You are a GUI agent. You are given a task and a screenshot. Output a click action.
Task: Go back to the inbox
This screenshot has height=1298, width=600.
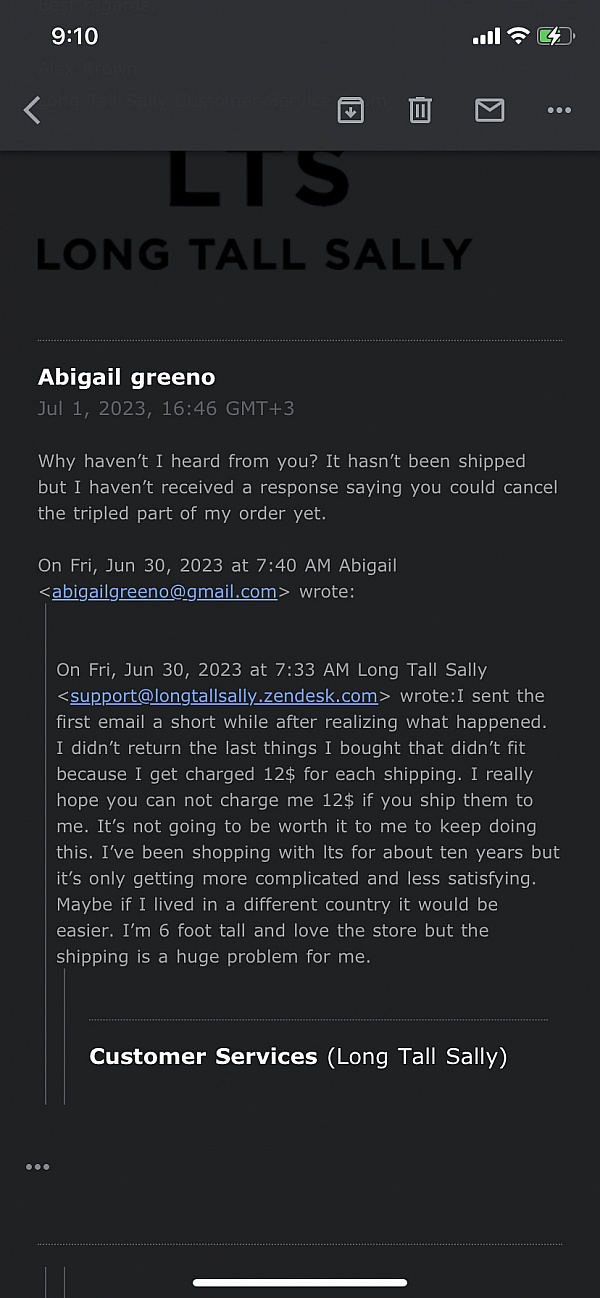click(32, 110)
